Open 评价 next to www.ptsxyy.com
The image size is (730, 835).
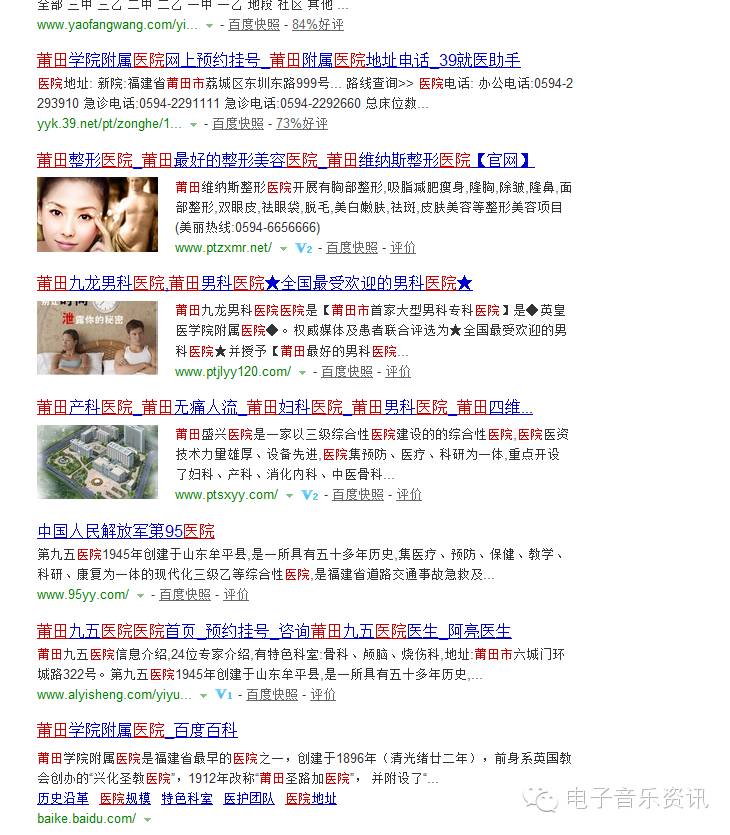[x=409, y=495]
